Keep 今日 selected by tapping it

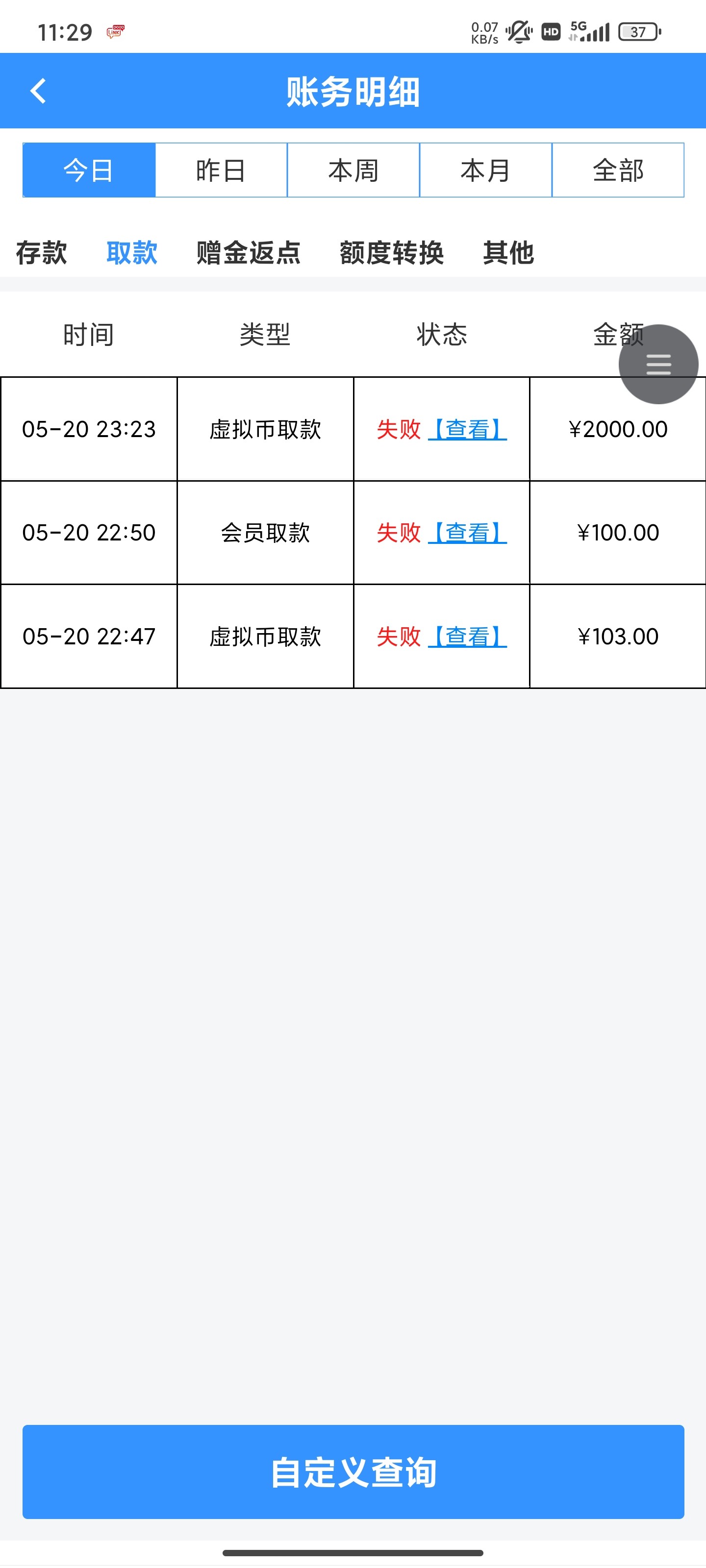tap(87, 171)
